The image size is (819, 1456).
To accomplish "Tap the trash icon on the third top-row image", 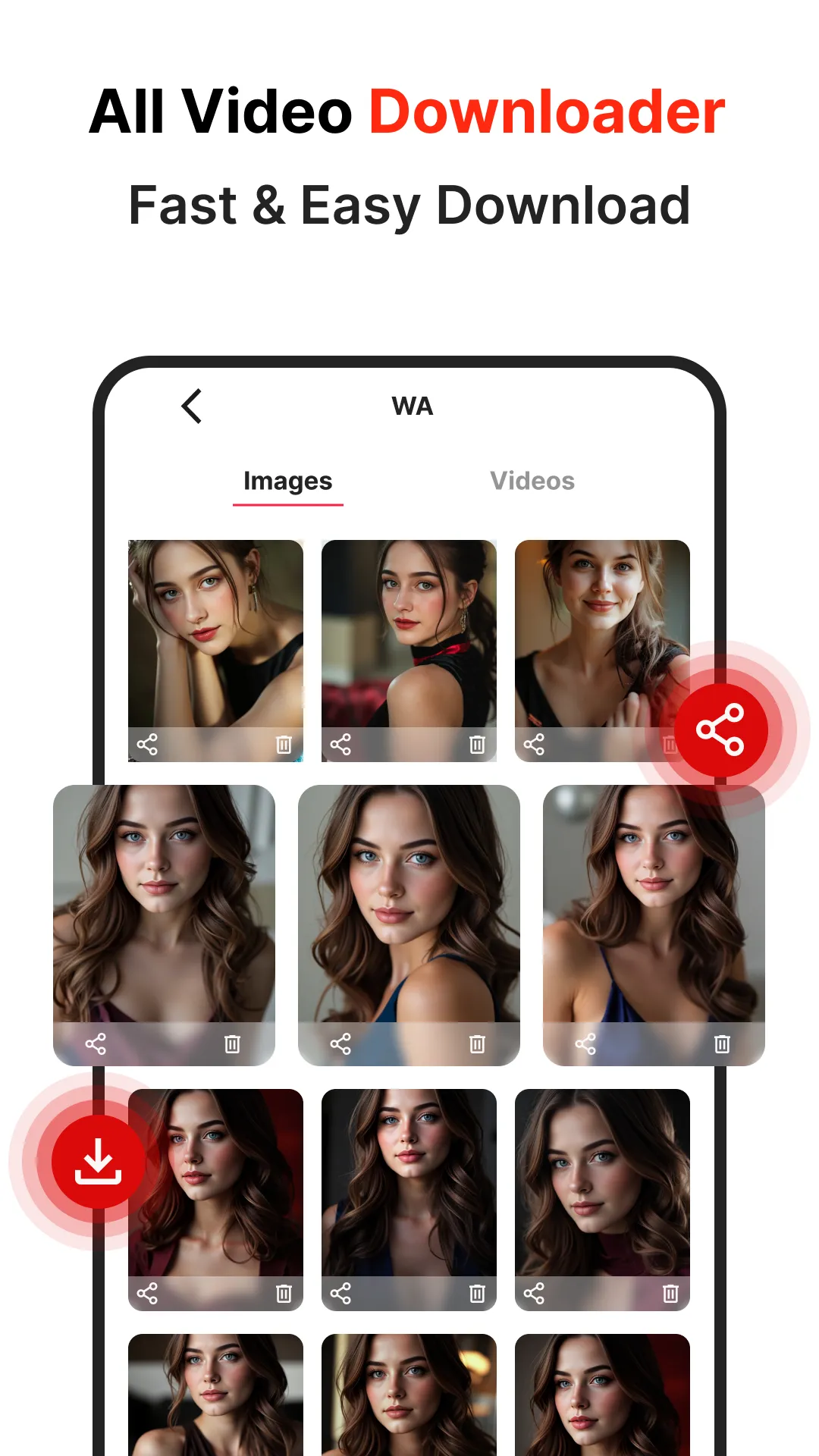I will click(x=670, y=745).
